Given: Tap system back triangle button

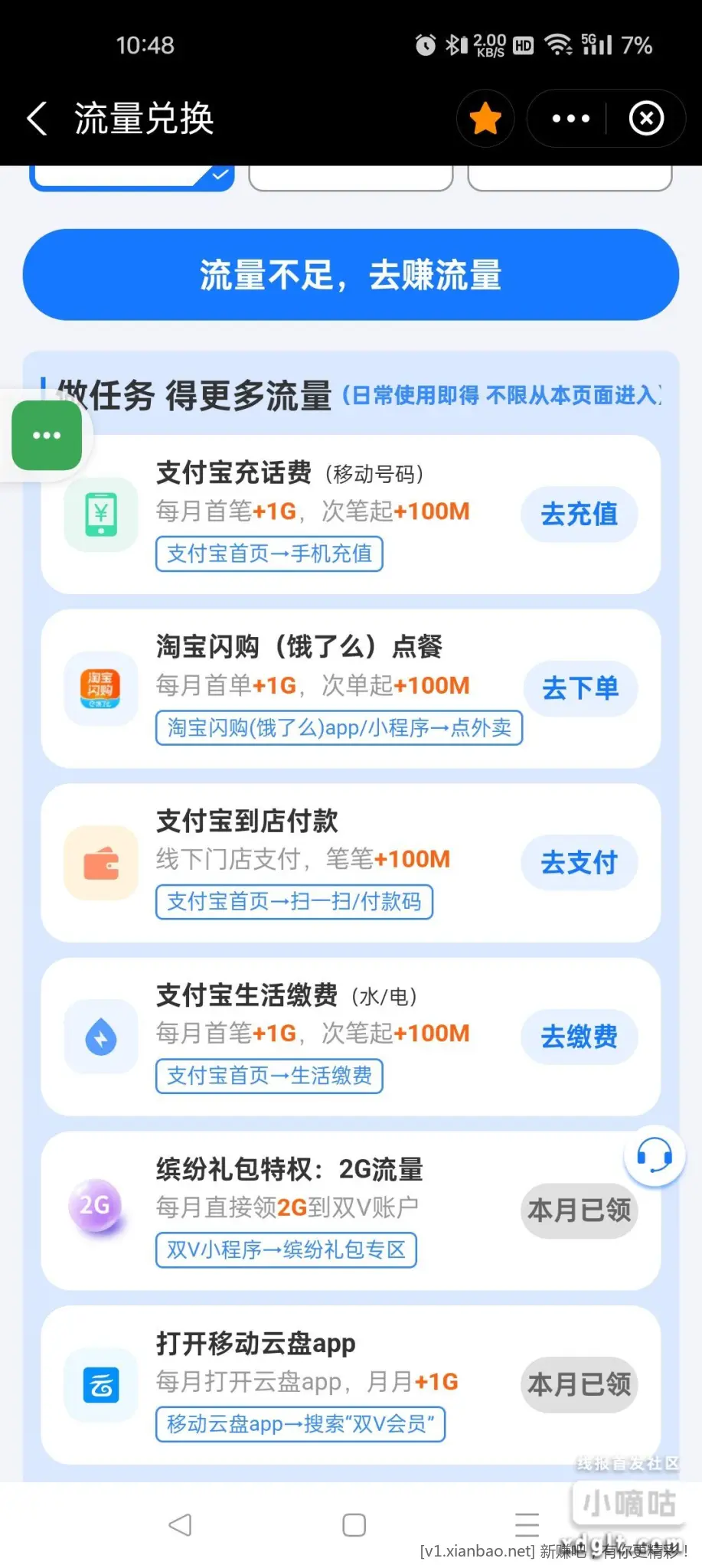Looking at the screenshot, I should click(180, 1525).
